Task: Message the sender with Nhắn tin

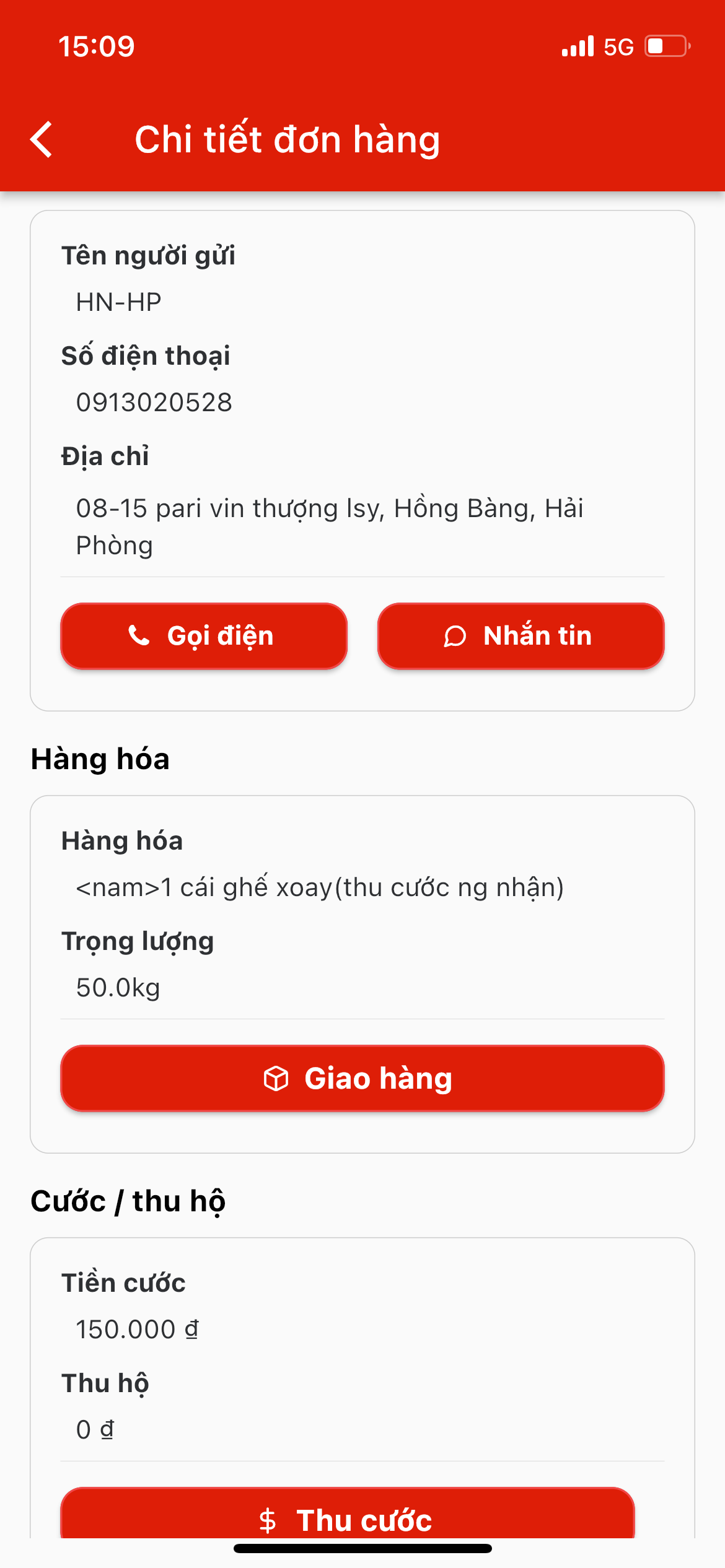Action: coord(521,636)
